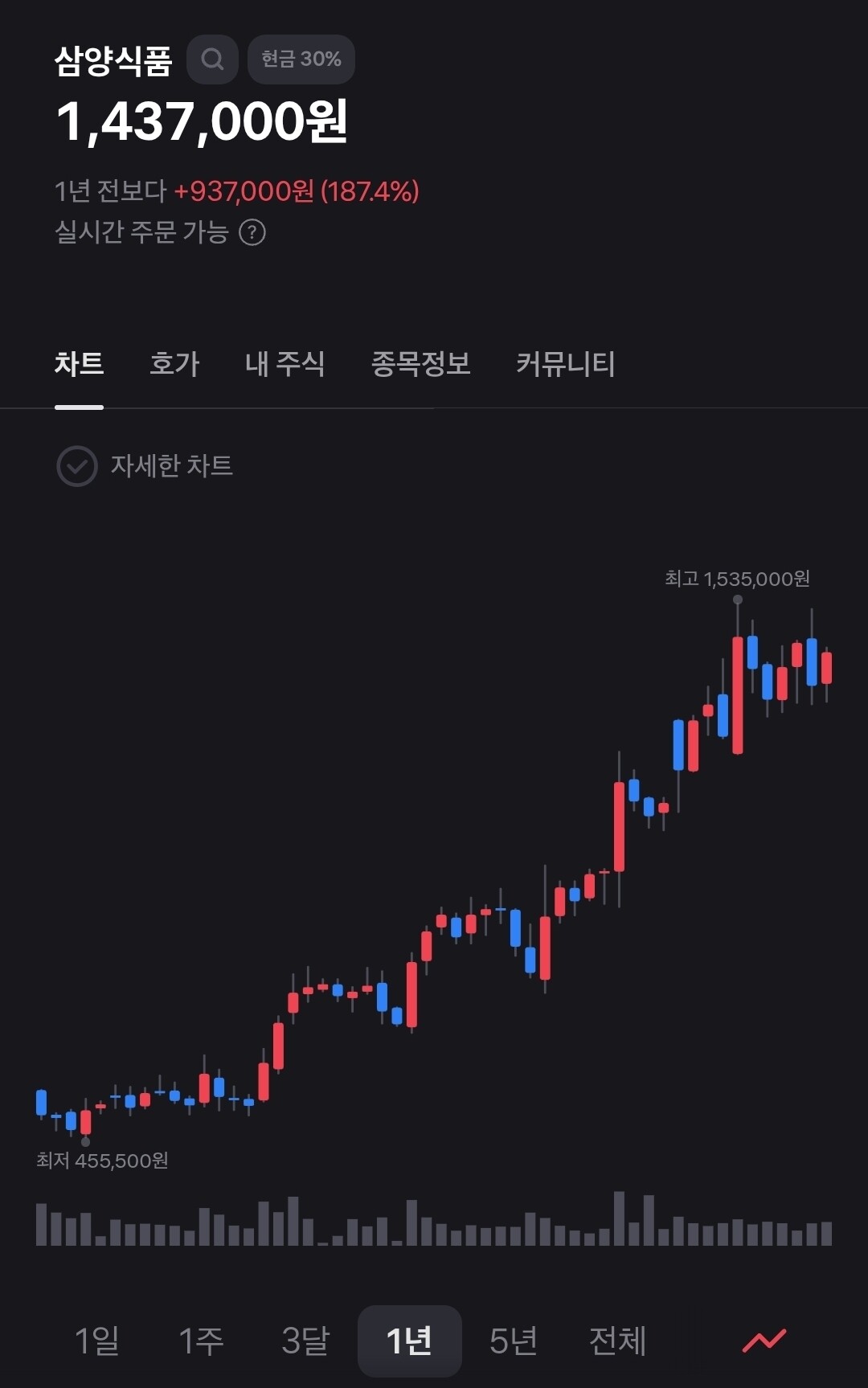The width and height of the screenshot is (868, 1388).
Task: Change chart range to 5년
Action: coord(514,1341)
